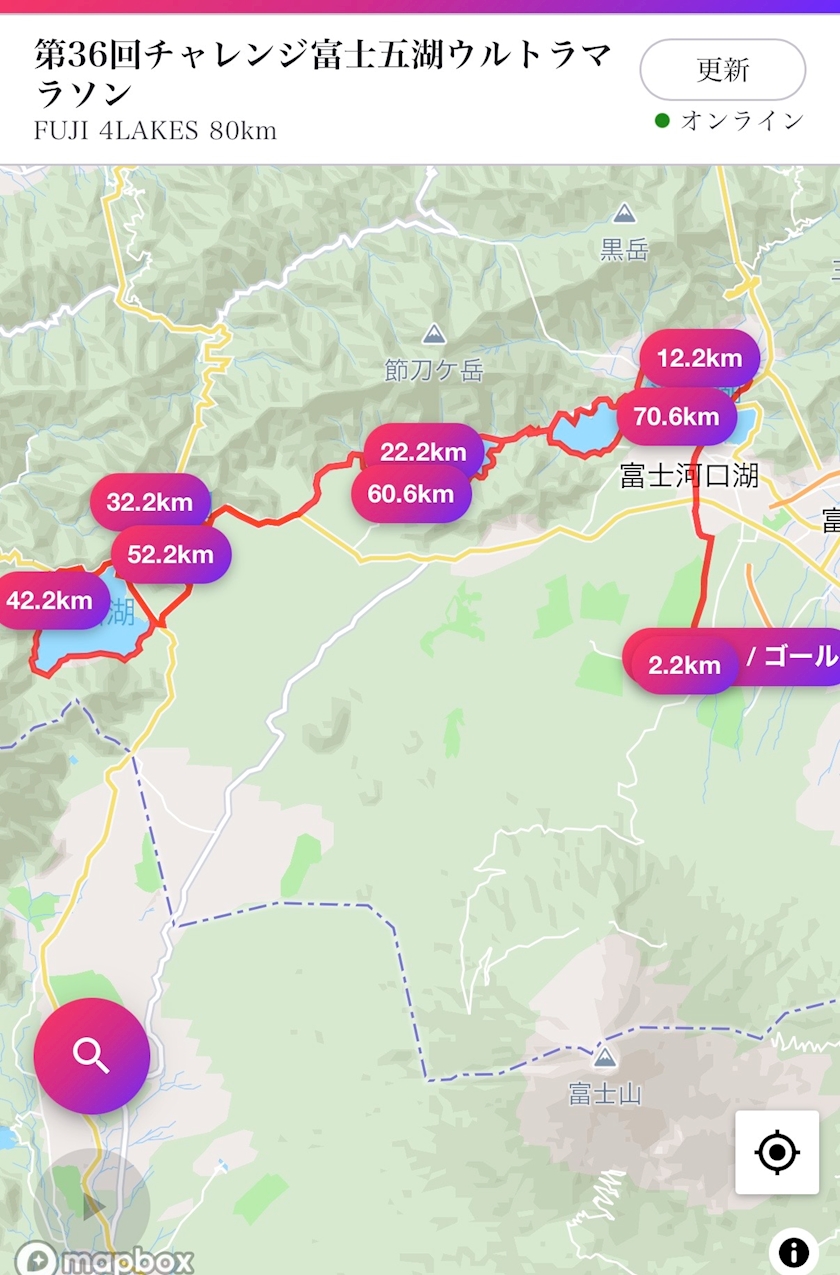840x1275 pixels.
Task: Tap the 22.2km checkpoint marker
Action: pos(424,452)
